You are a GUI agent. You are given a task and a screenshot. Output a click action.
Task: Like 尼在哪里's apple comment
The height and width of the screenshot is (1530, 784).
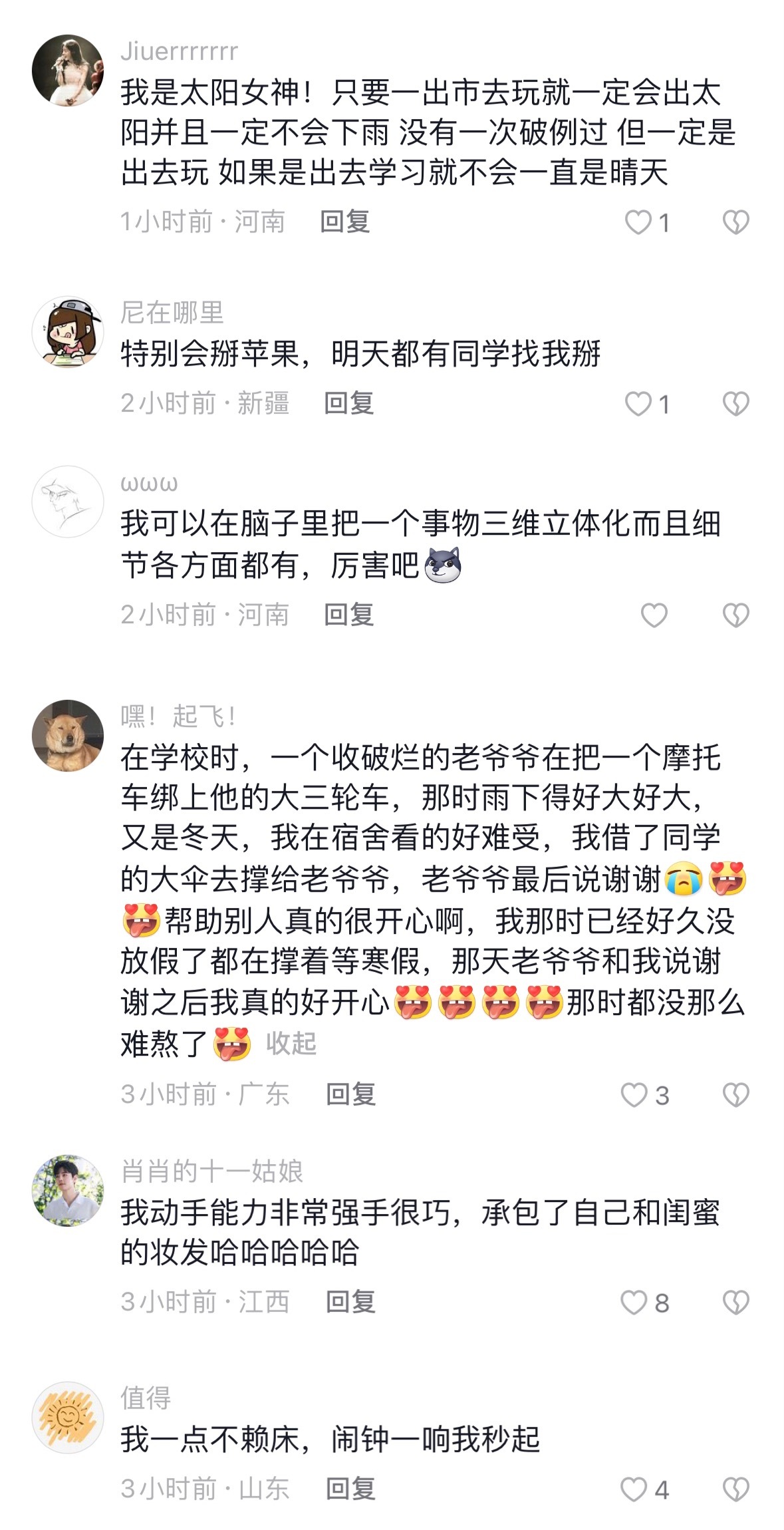(x=638, y=404)
